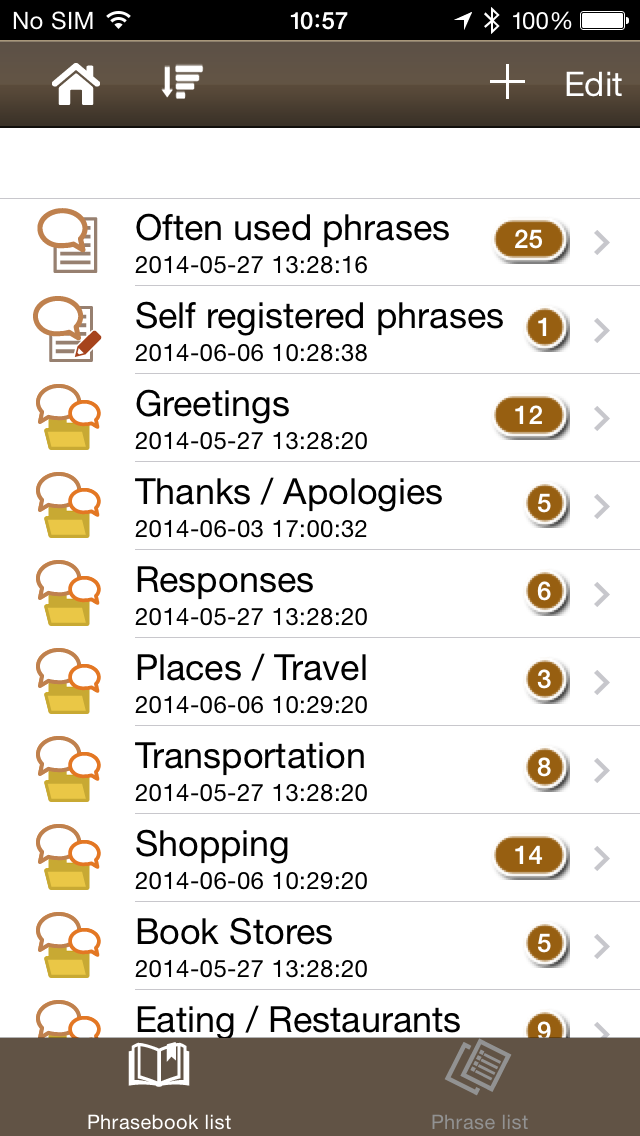The height and width of the screenshot is (1136, 640).
Task: Open Thanks / Apologies phrasebook
Action: (x=320, y=506)
